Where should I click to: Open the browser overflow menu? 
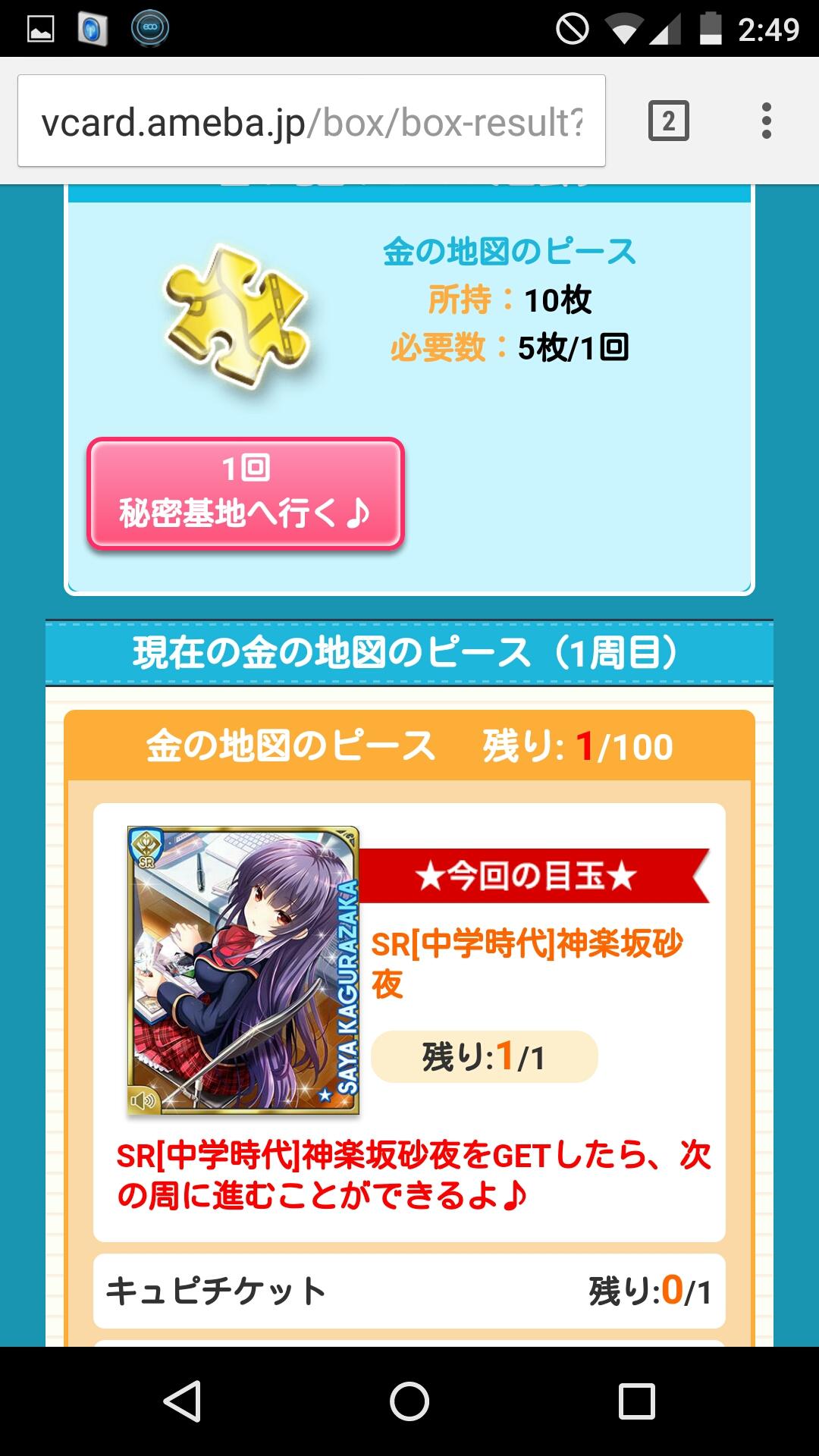[x=767, y=121]
